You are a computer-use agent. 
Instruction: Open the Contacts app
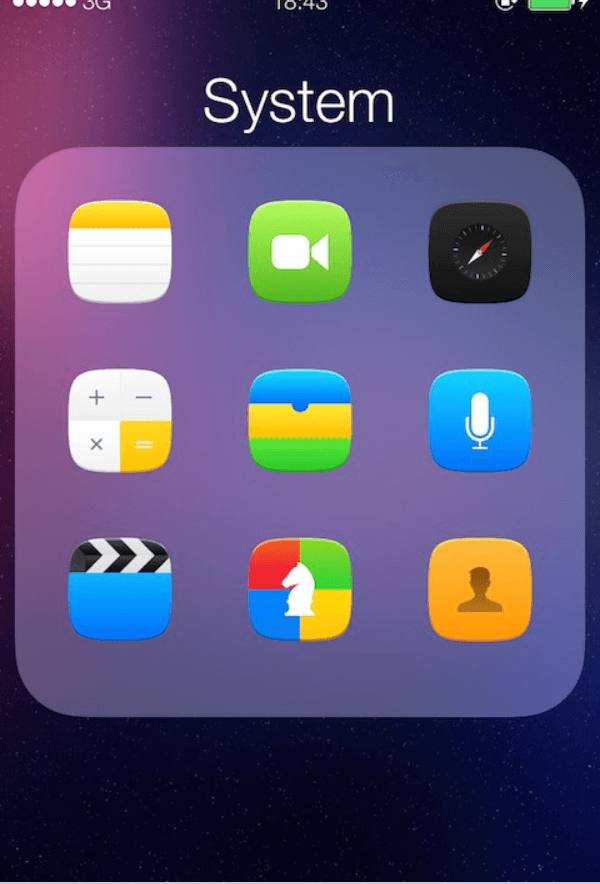480,590
